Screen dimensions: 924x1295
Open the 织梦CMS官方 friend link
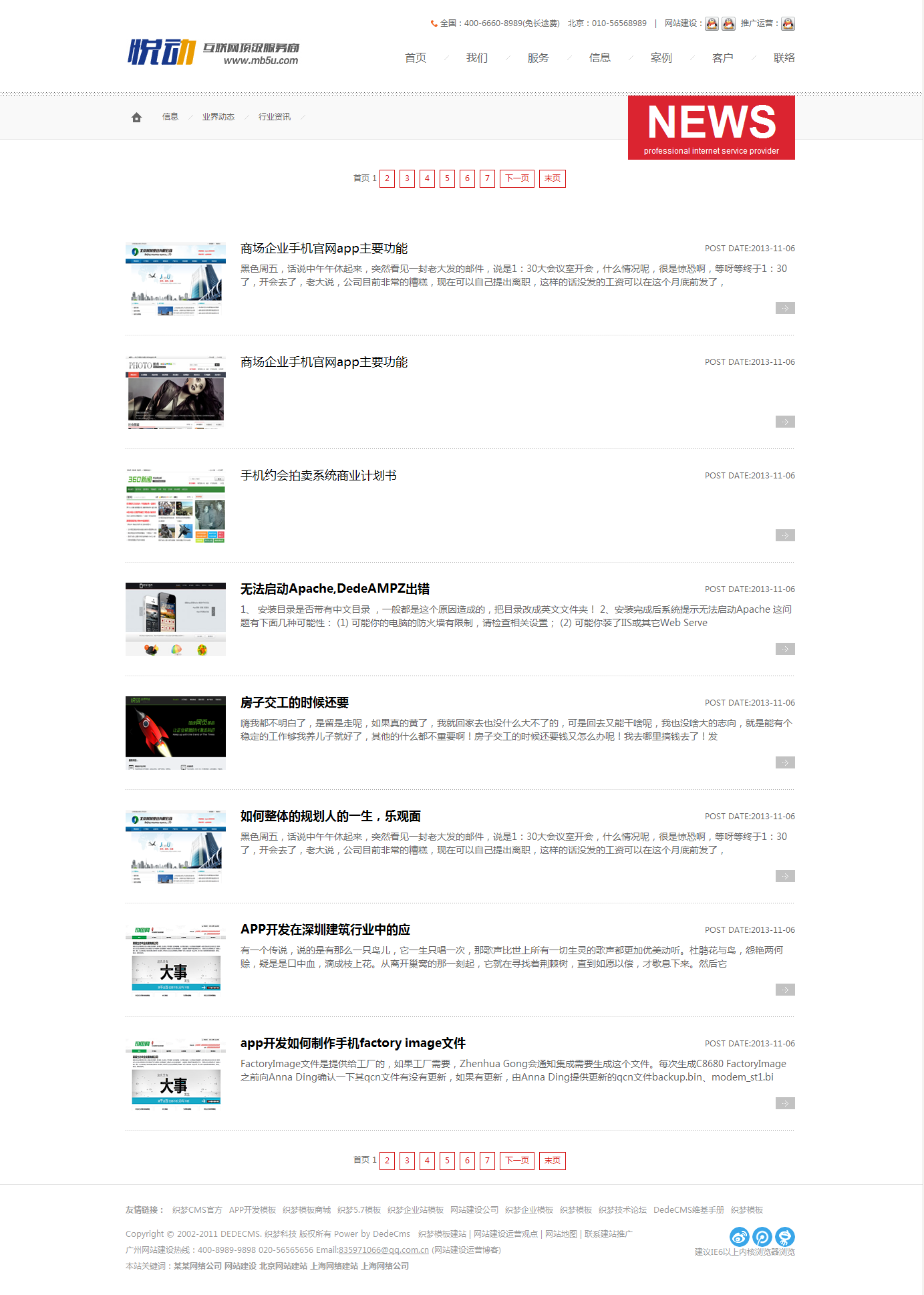pos(197,1210)
